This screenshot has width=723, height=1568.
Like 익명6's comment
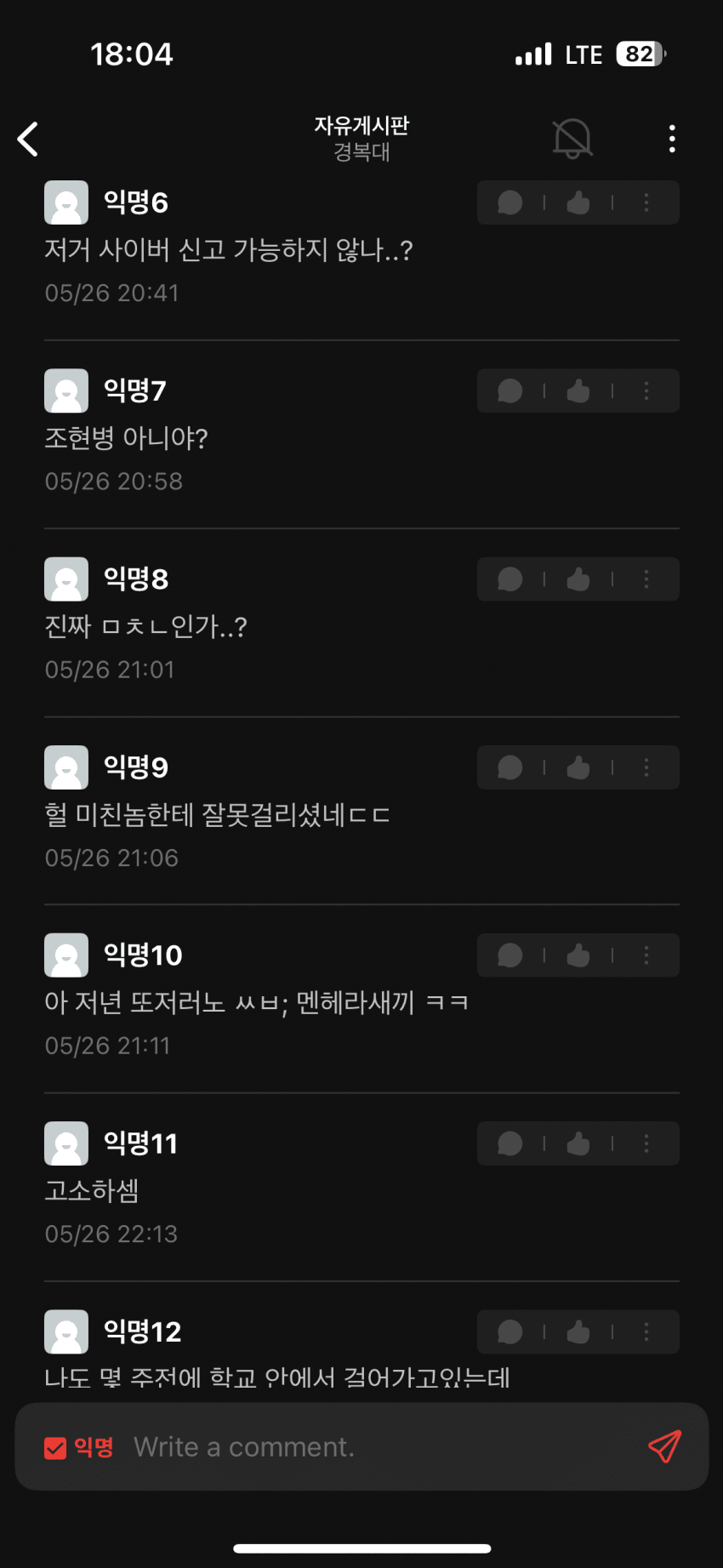(578, 202)
